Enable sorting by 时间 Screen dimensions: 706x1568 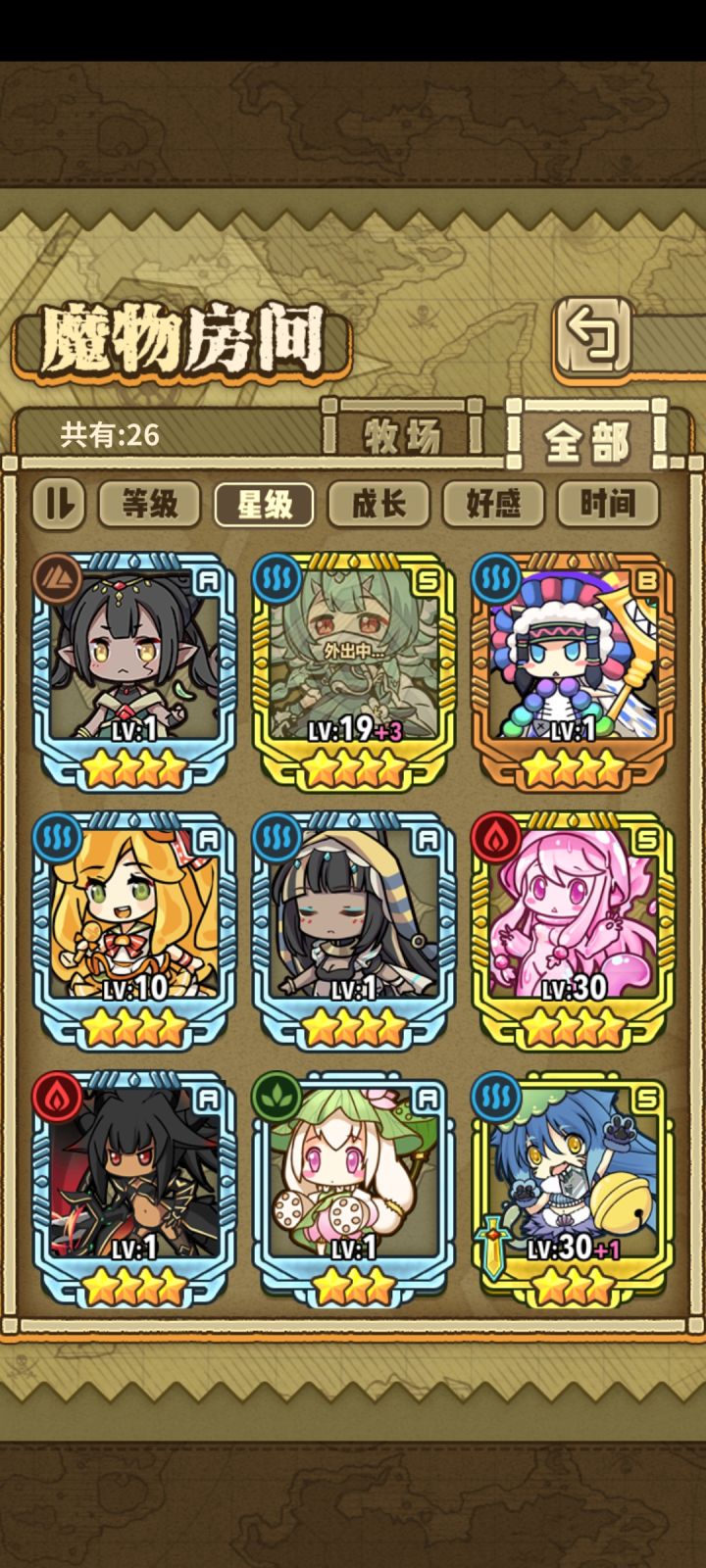607,504
